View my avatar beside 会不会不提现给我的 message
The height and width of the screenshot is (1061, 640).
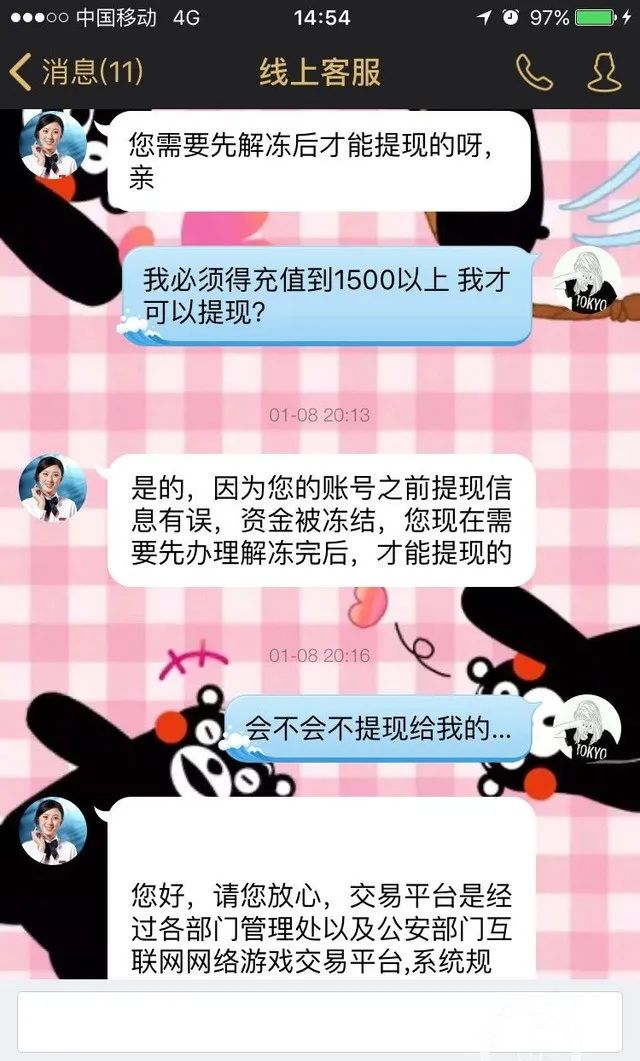588,727
